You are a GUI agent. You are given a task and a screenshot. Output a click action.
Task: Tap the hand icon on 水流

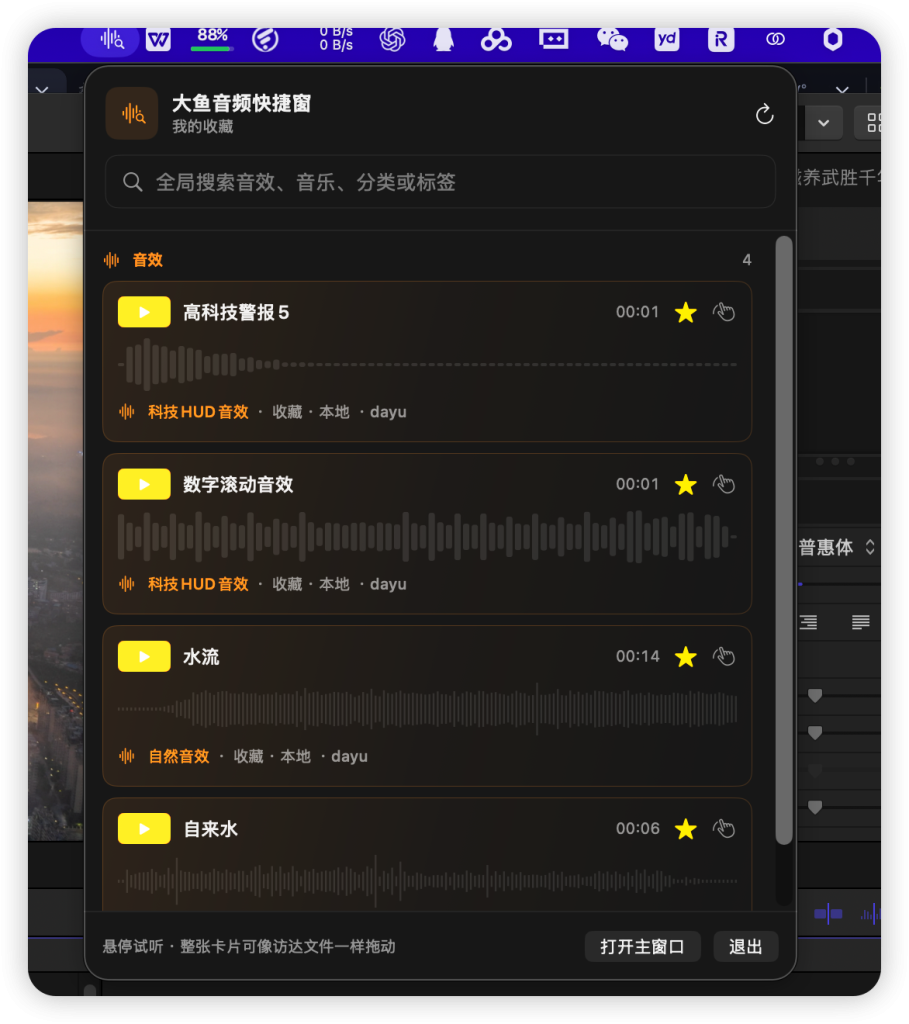pyautogui.click(x=724, y=656)
